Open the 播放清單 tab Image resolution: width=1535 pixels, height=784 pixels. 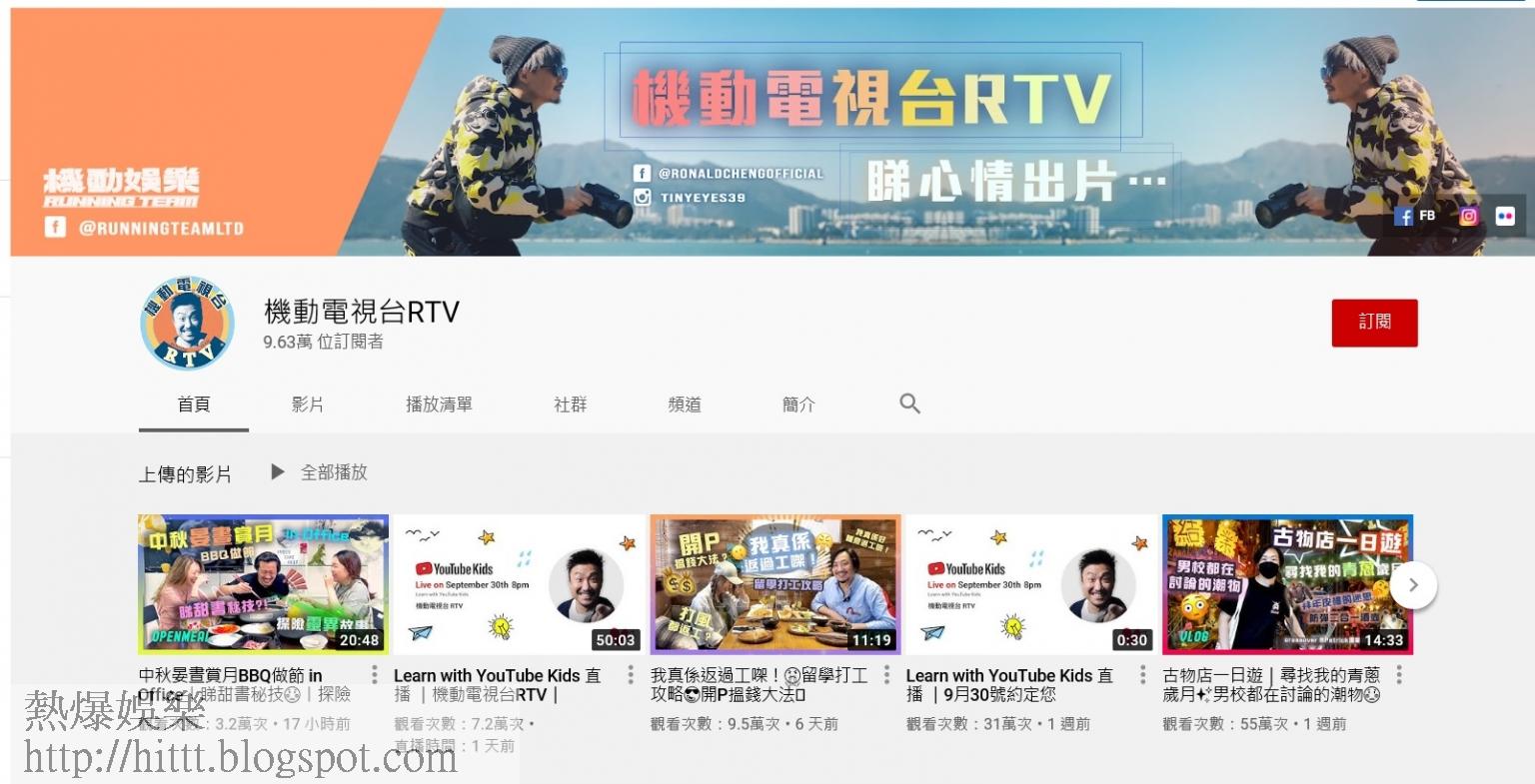click(x=439, y=404)
